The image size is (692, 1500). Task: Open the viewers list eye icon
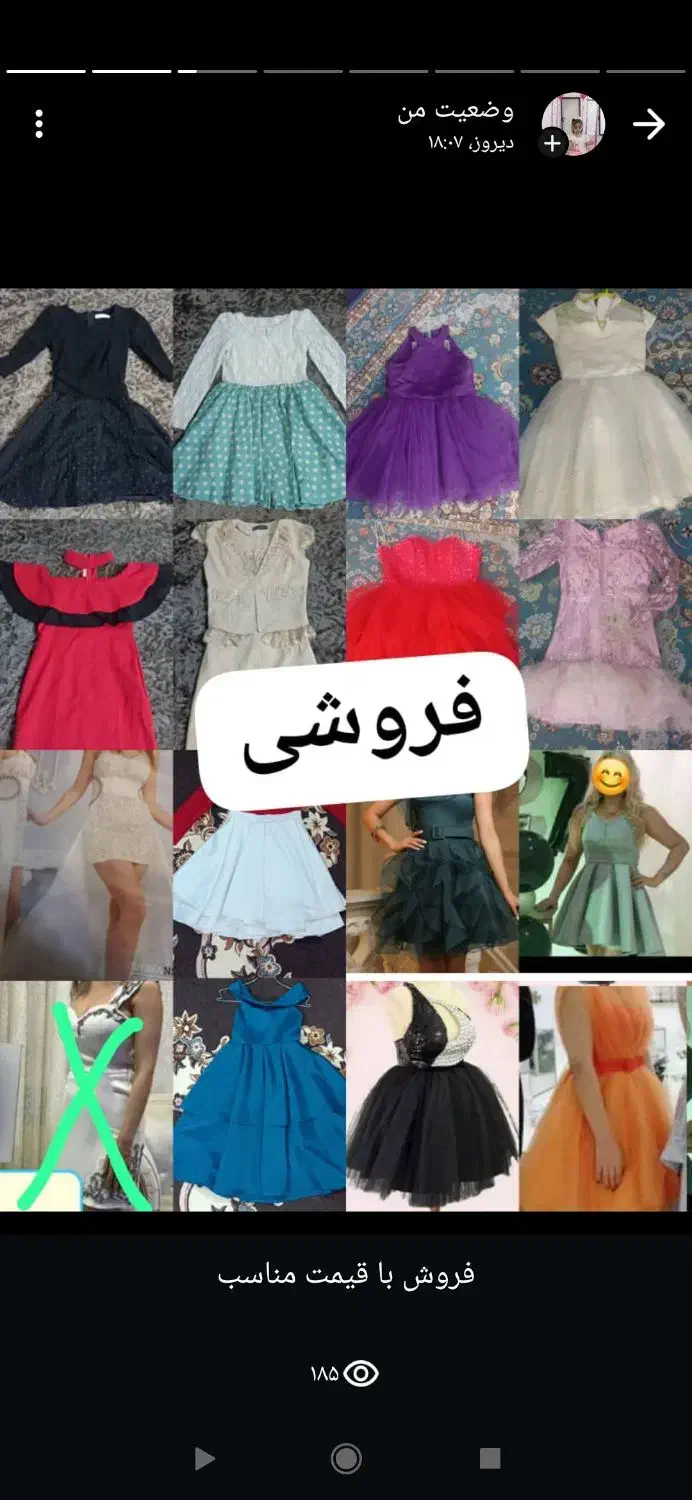[360, 1374]
